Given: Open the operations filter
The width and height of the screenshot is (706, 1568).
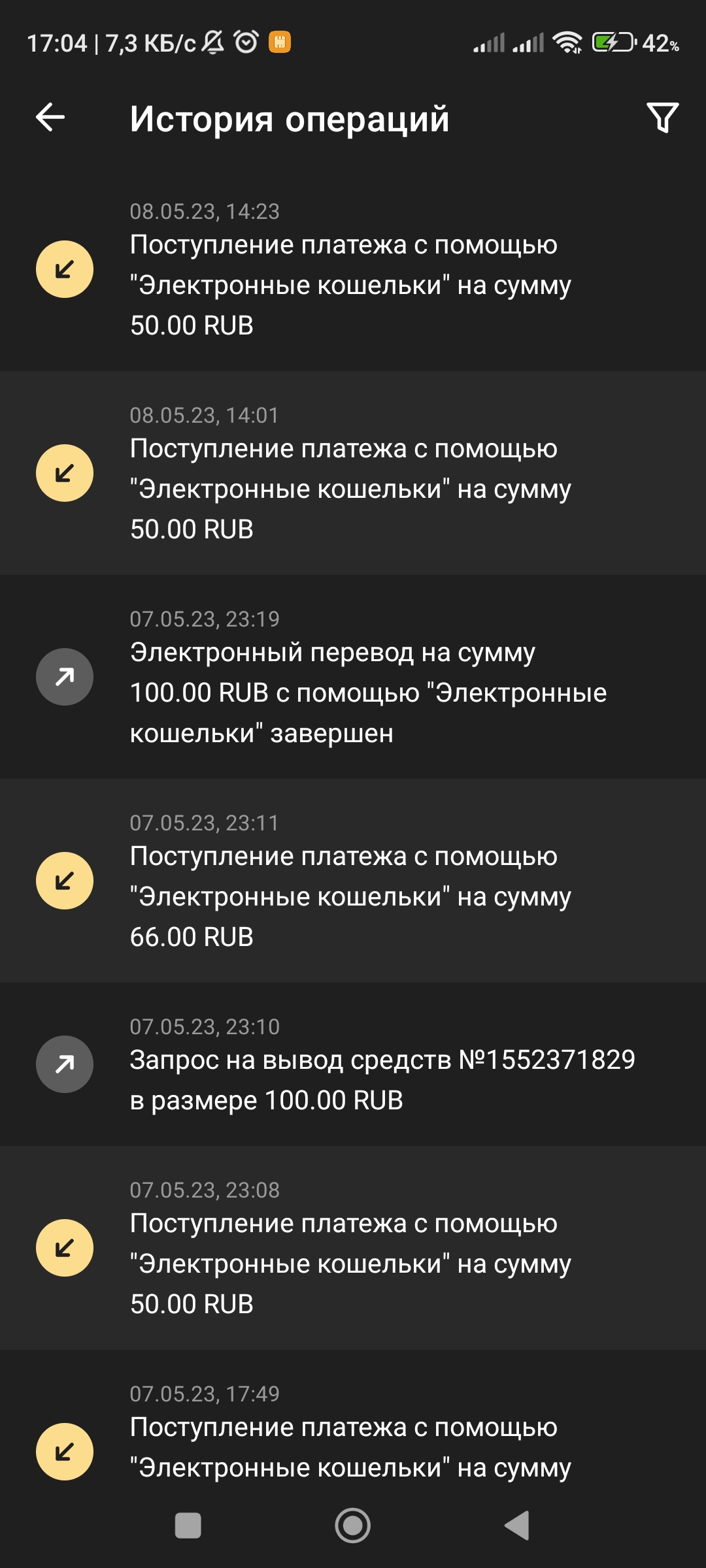Looking at the screenshot, I should point(662,118).
